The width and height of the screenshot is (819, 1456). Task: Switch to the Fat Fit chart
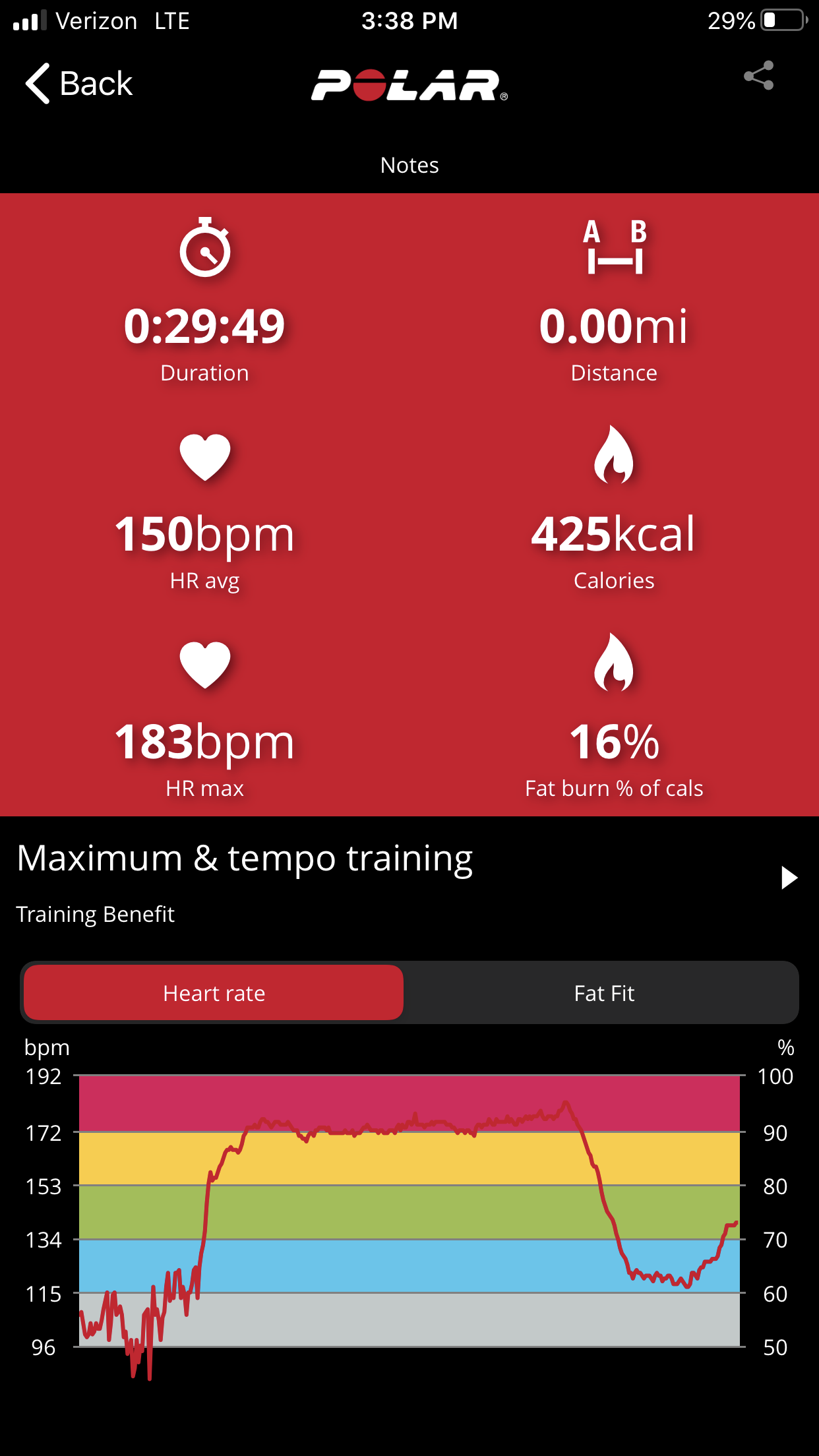coord(603,993)
